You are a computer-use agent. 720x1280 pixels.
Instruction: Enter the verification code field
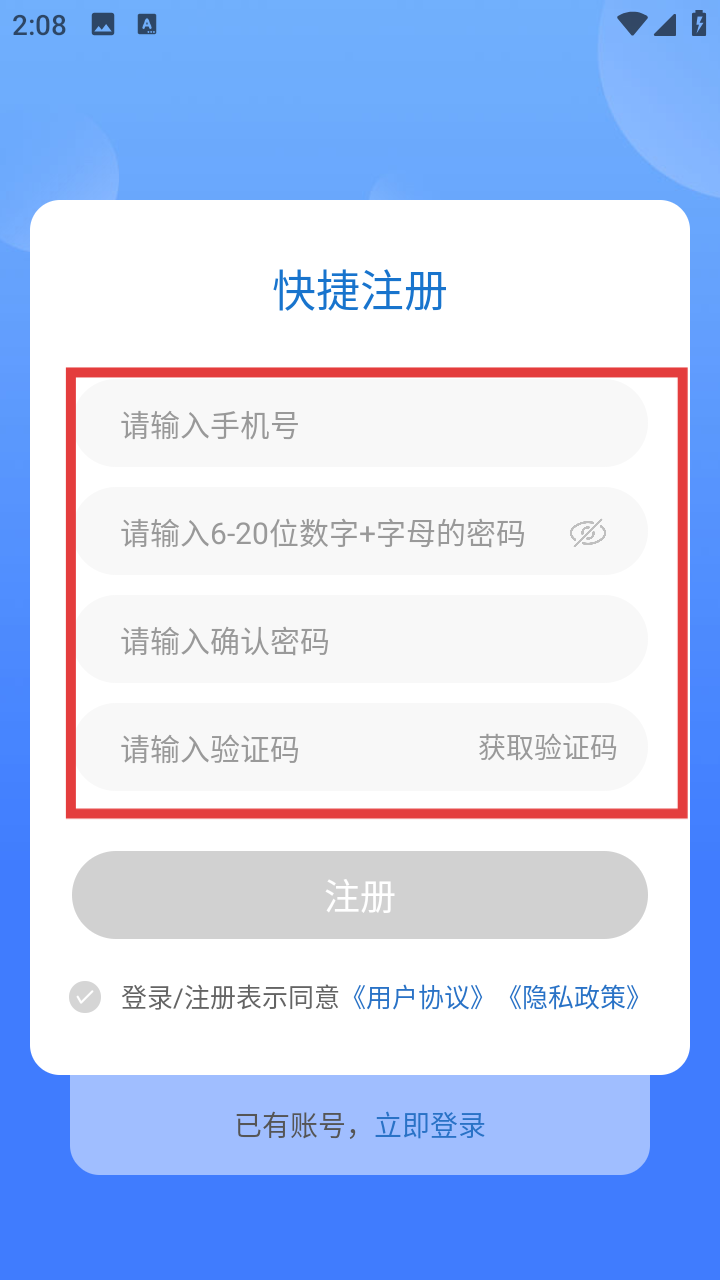[270, 749]
